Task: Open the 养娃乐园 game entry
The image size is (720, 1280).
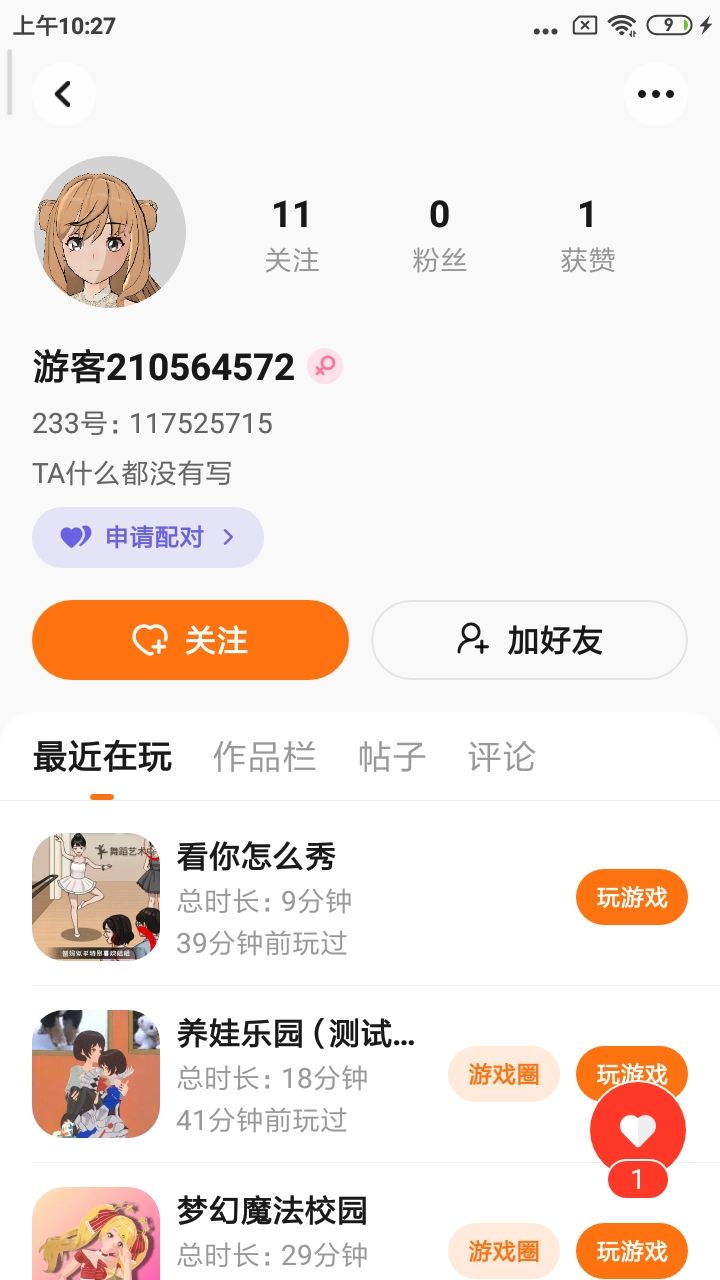Action: (x=295, y=1033)
